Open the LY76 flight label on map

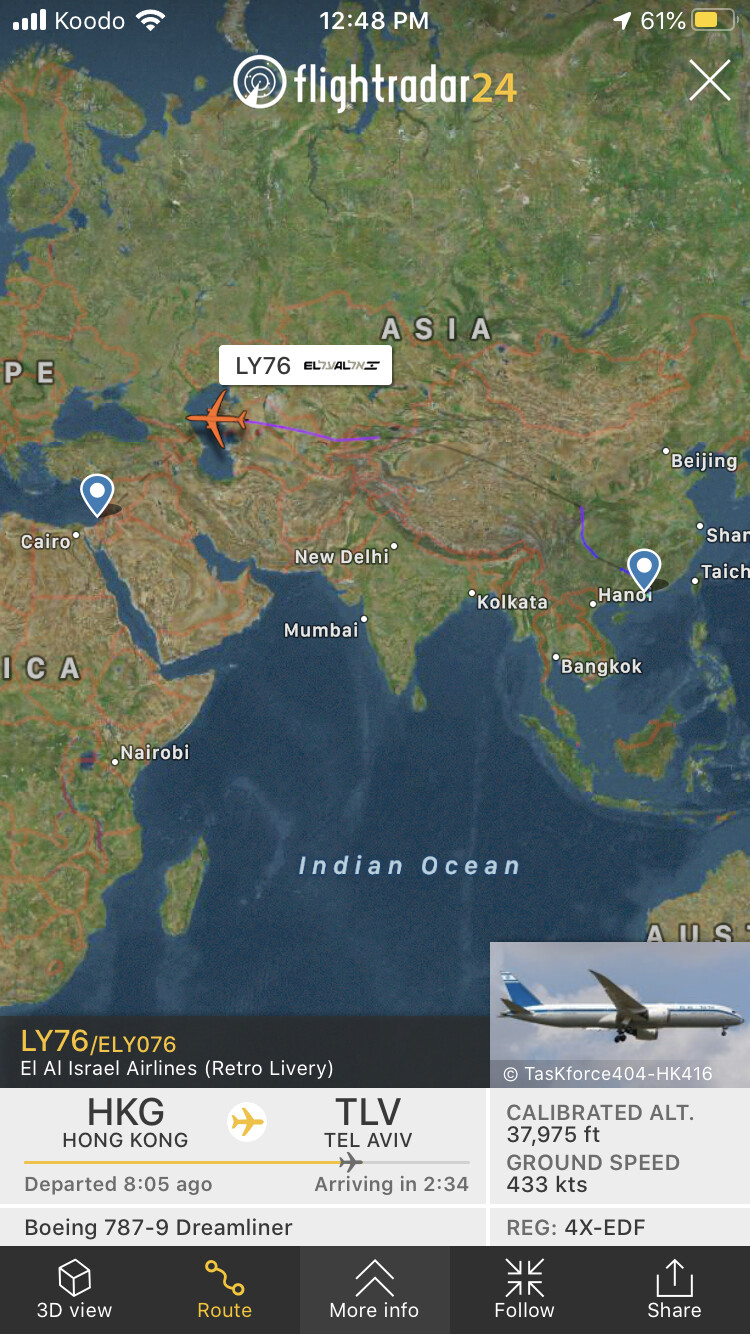(x=305, y=366)
